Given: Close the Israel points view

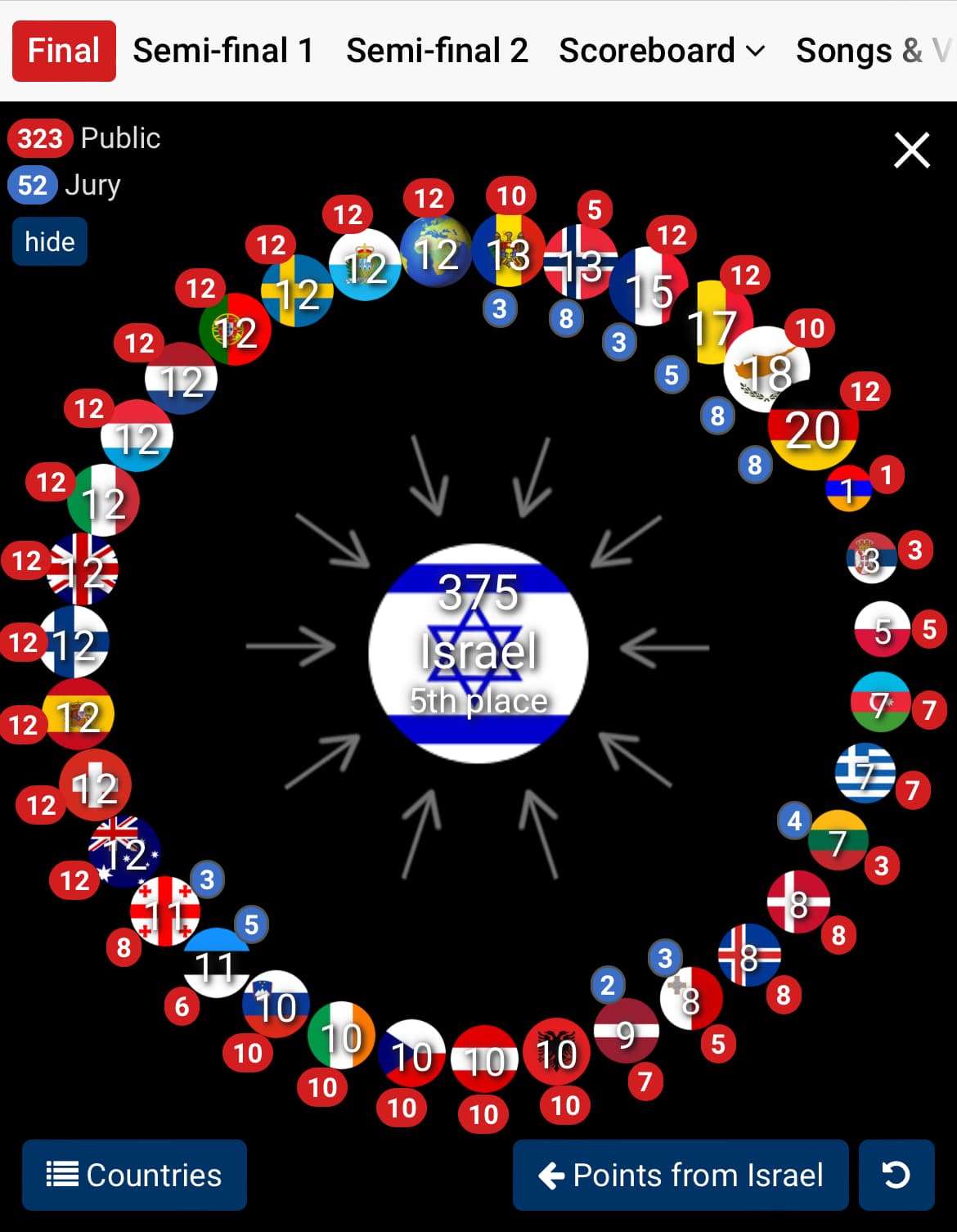Looking at the screenshot, I should [x=911, y=151].
